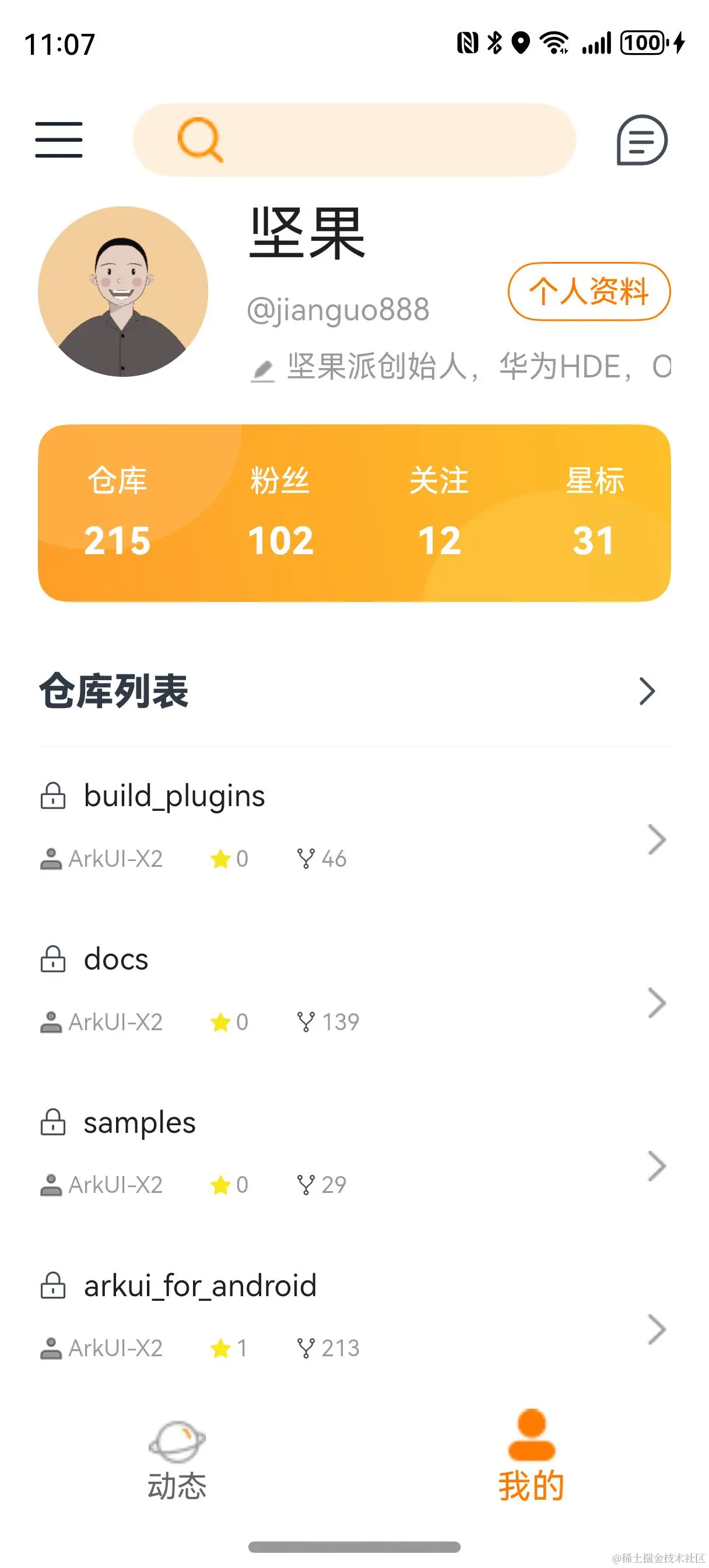Open 个人资料 profile button
Image resolution: width=709 pixels, height=1568 pixels.
pos(588,291)
